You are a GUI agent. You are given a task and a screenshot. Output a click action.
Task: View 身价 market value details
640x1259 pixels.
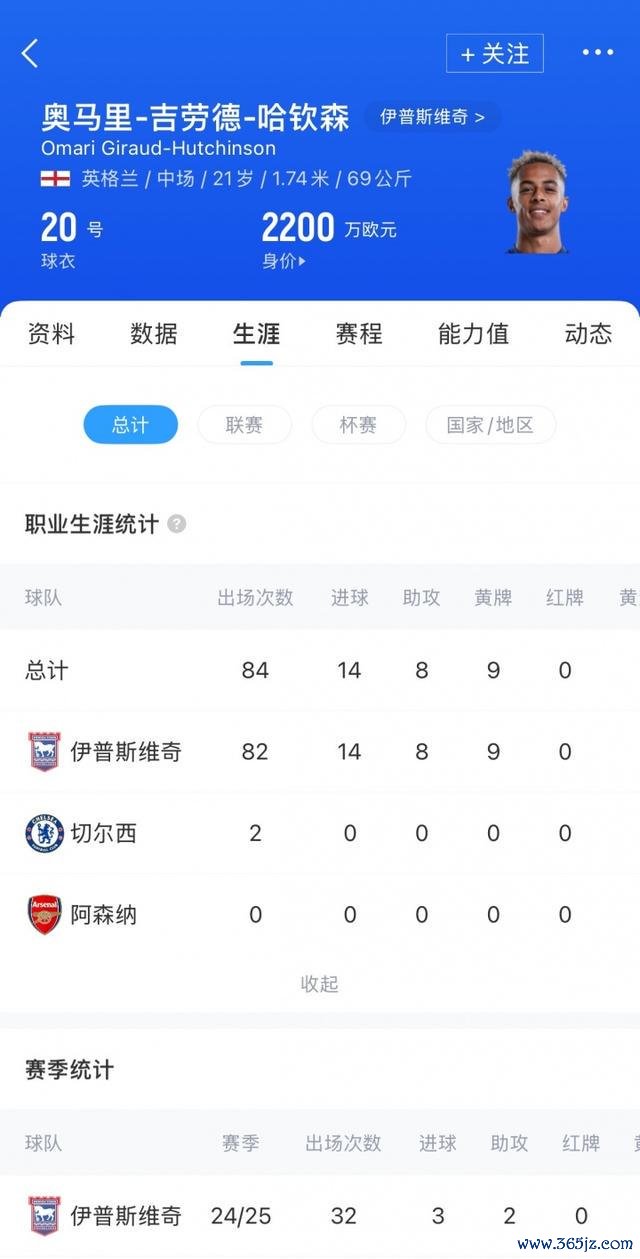(x=284, y=261)
